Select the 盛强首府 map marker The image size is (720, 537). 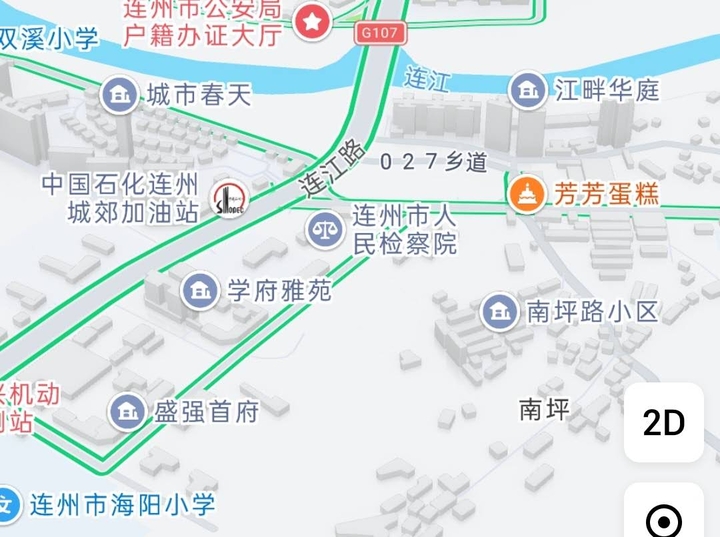click(x=127, y=411)
